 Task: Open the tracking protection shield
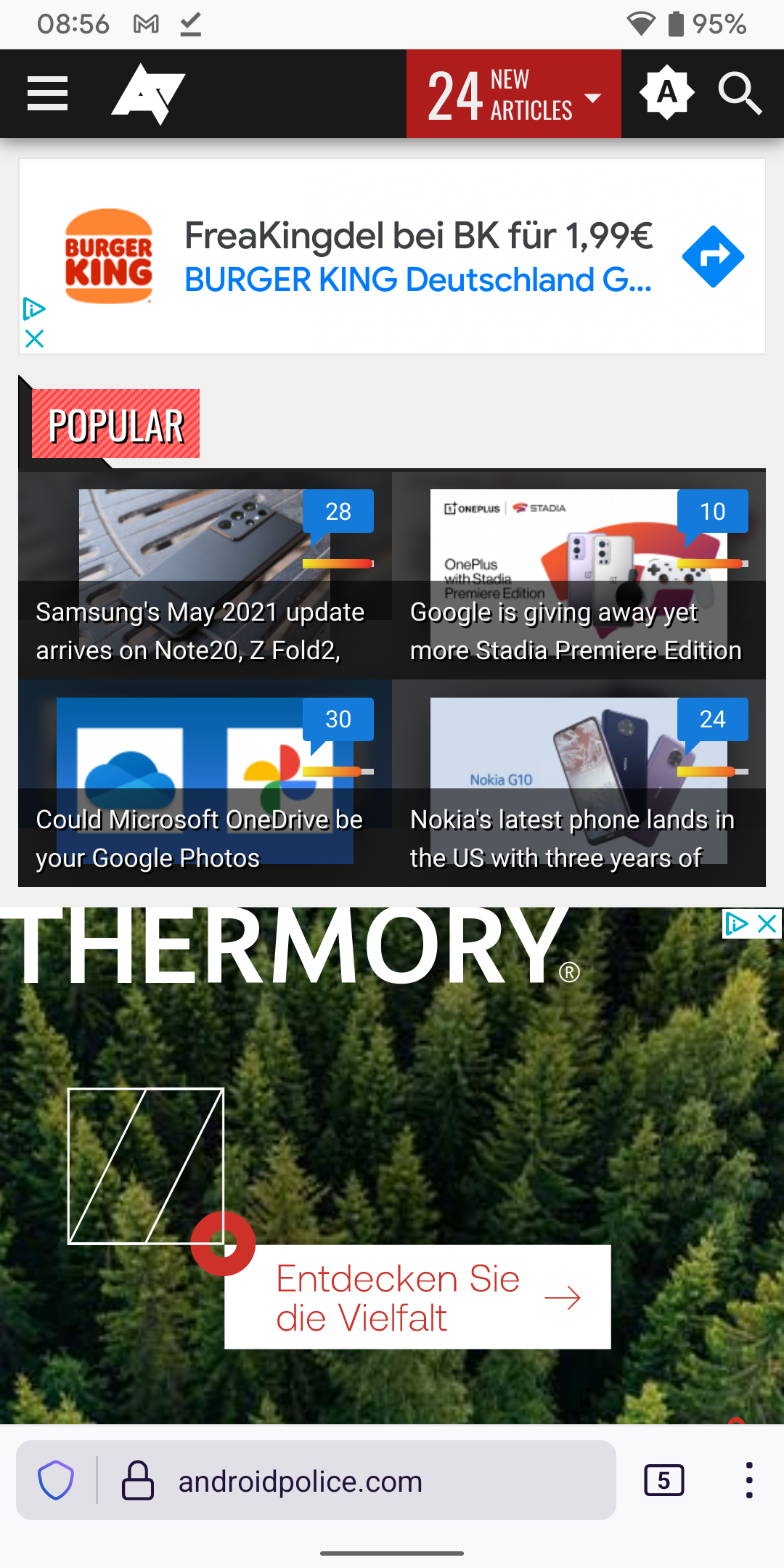coord(56,1480)
